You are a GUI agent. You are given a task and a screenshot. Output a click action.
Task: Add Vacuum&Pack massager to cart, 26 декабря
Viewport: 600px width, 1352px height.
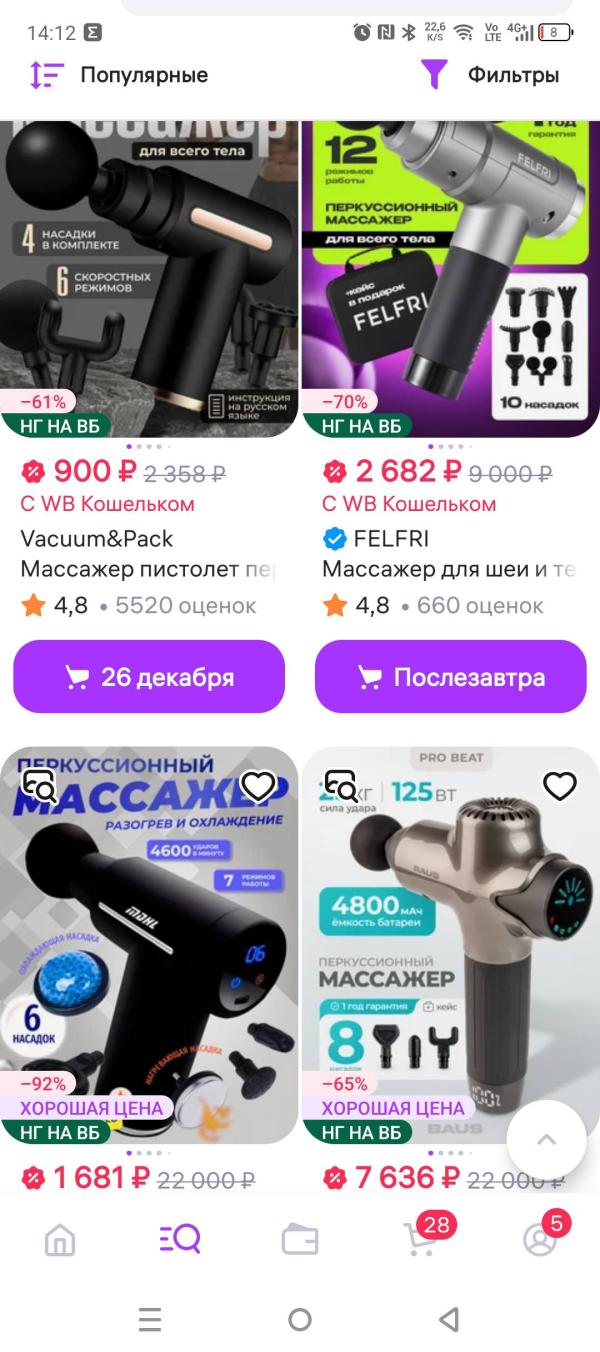point(149,677)
